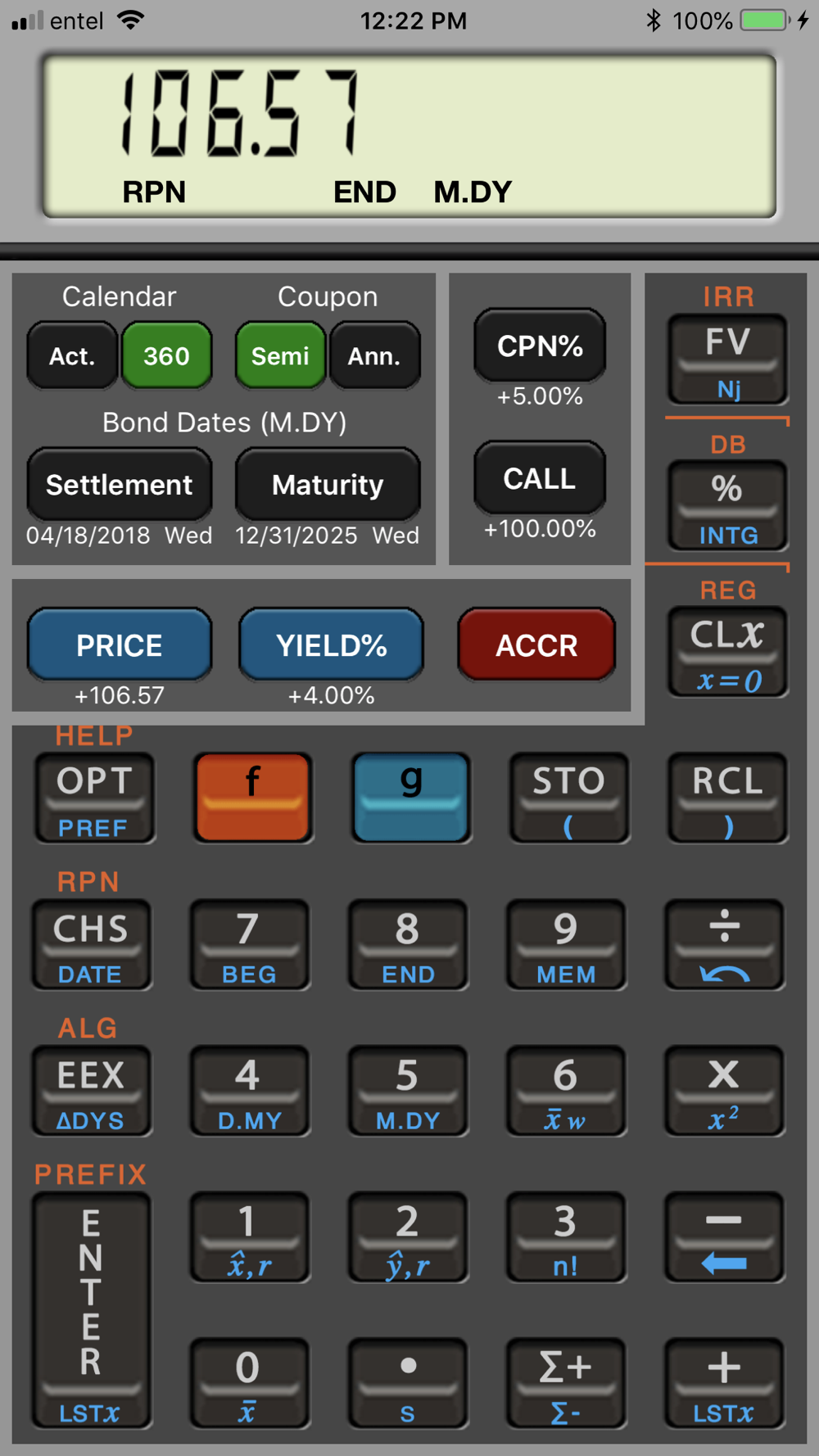Tap the Maturity date button

coord(328,485)
